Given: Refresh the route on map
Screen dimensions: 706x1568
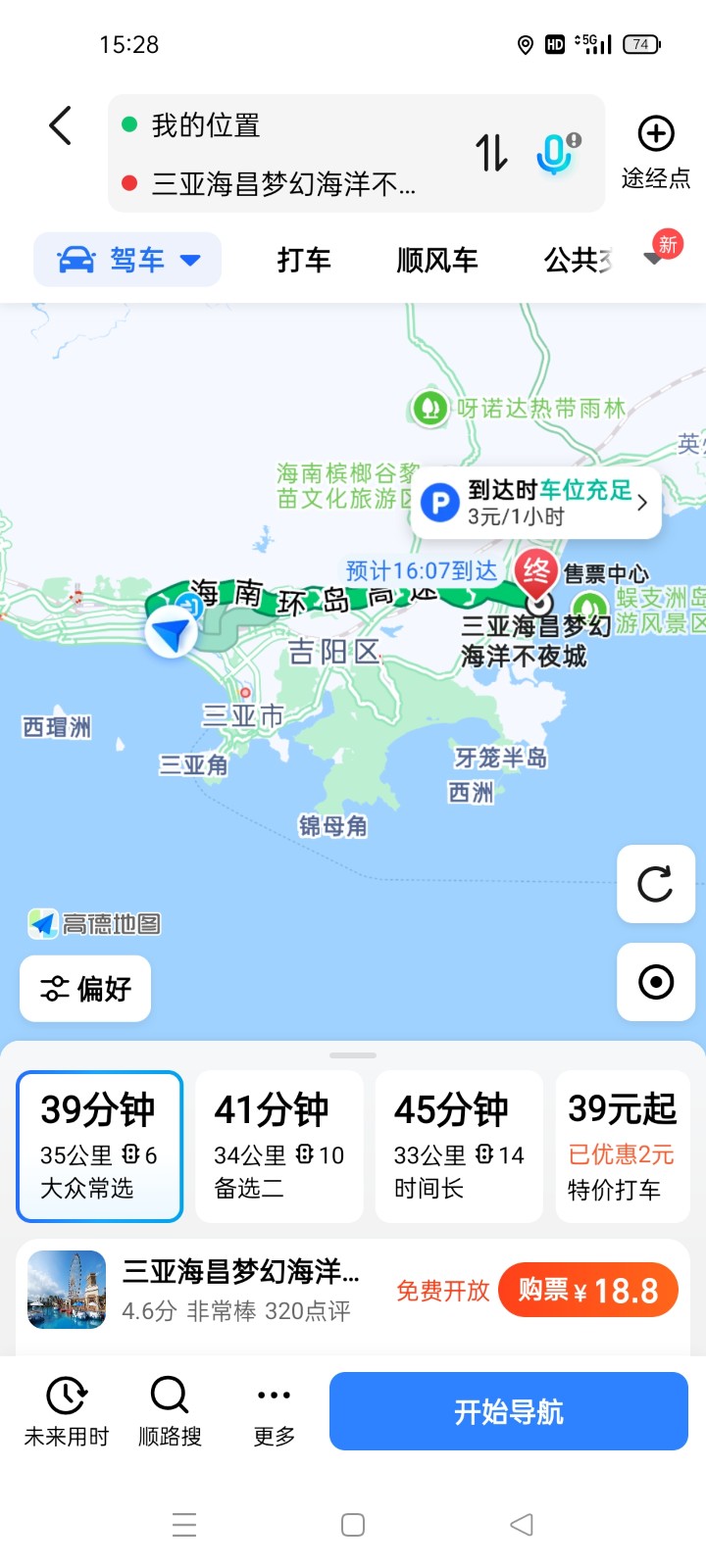Looking at the screenshot, I should 655,885.
